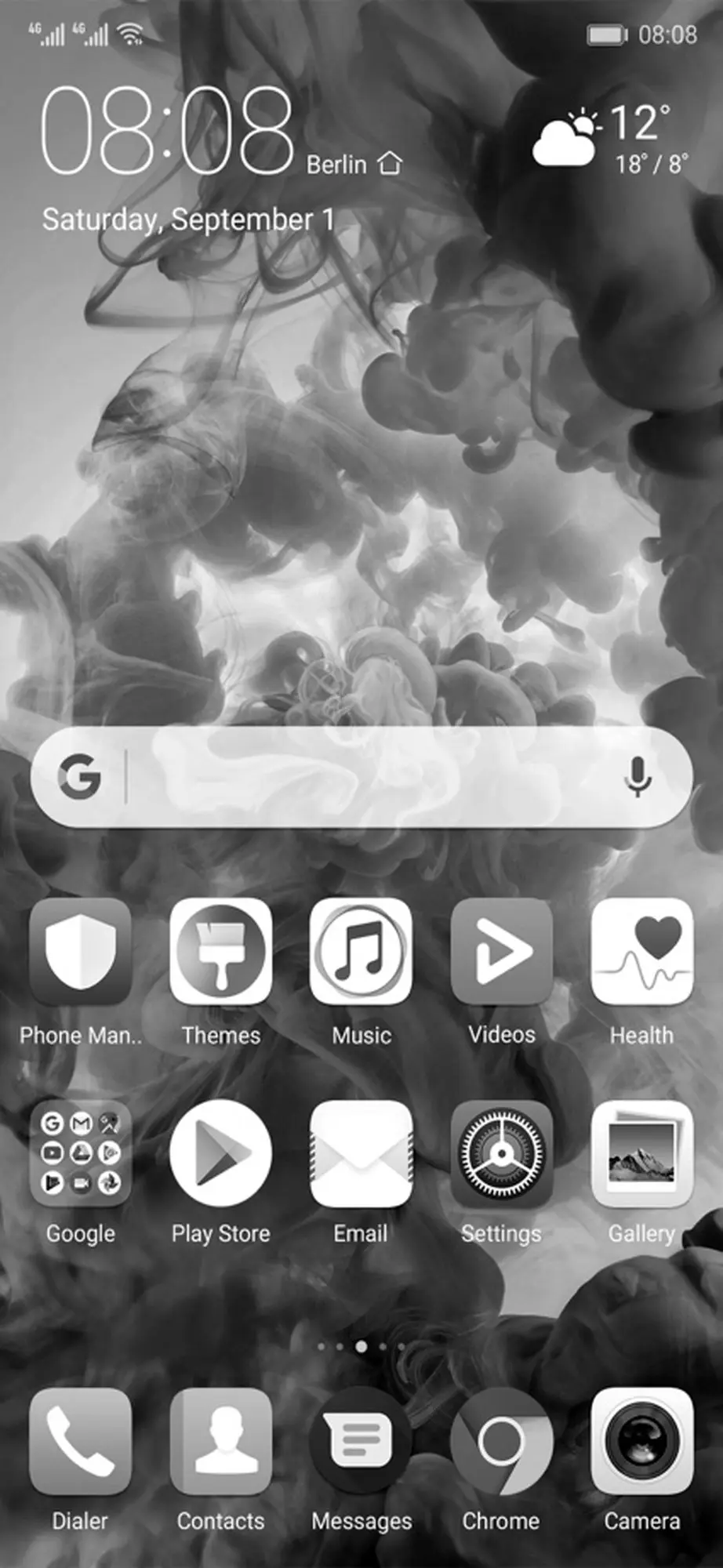Image resolution: width=723 pixels, height=1568 pixels.
Task: Open the Music app
Action: tap(361, 951)
